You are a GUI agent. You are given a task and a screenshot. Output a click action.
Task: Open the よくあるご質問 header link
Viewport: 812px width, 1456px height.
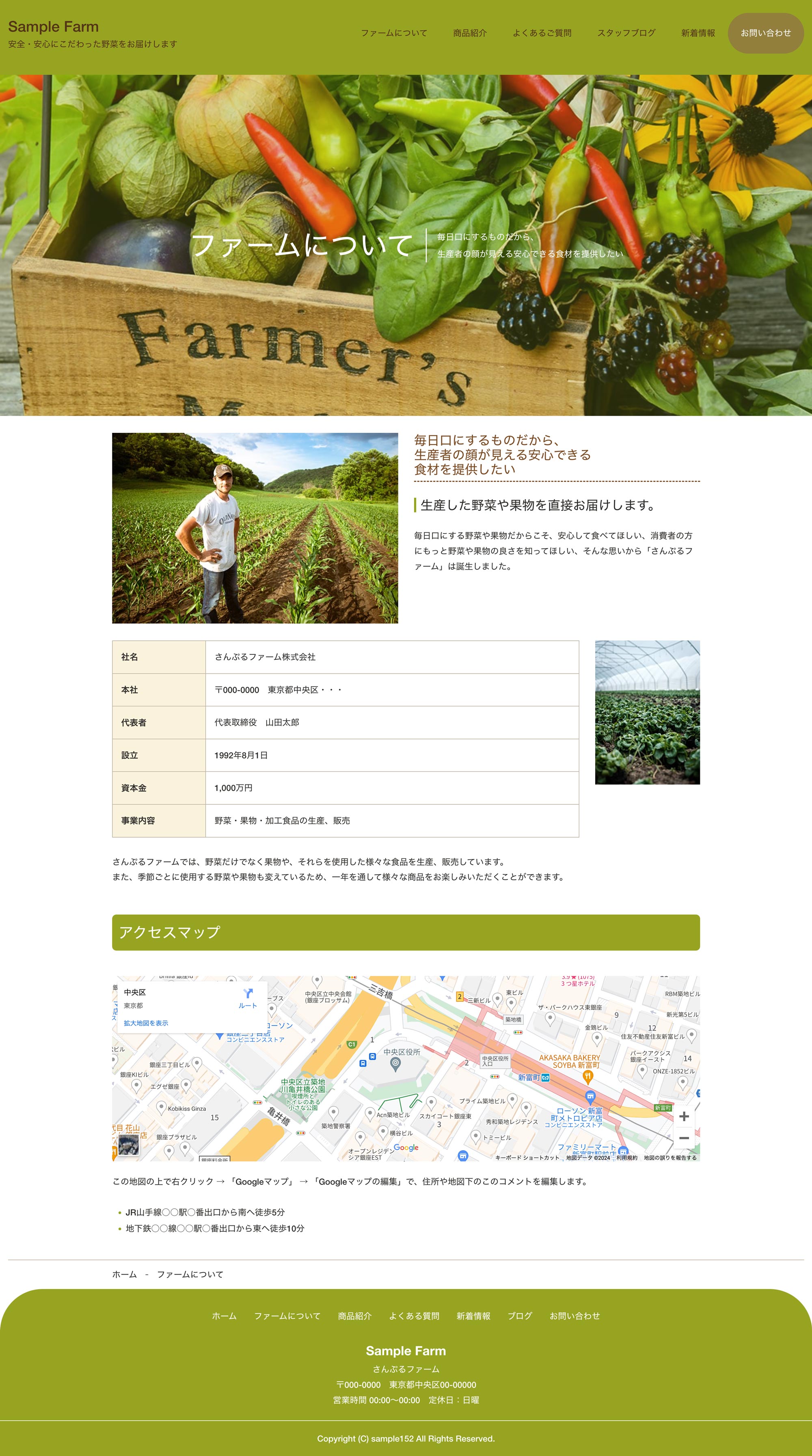[542, 33]
